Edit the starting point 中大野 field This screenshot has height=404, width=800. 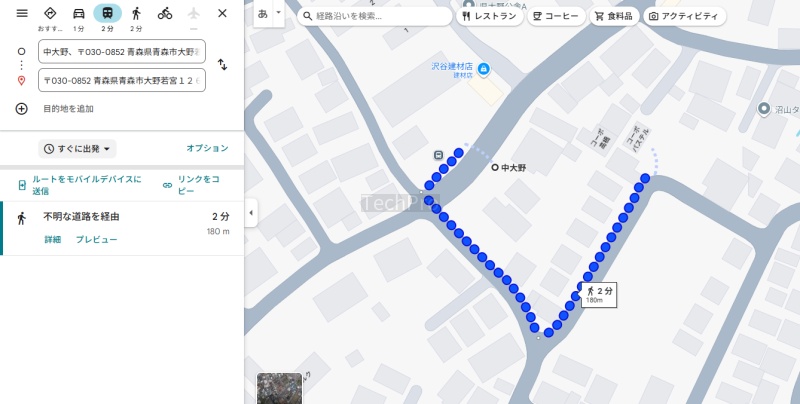[121, 51]
